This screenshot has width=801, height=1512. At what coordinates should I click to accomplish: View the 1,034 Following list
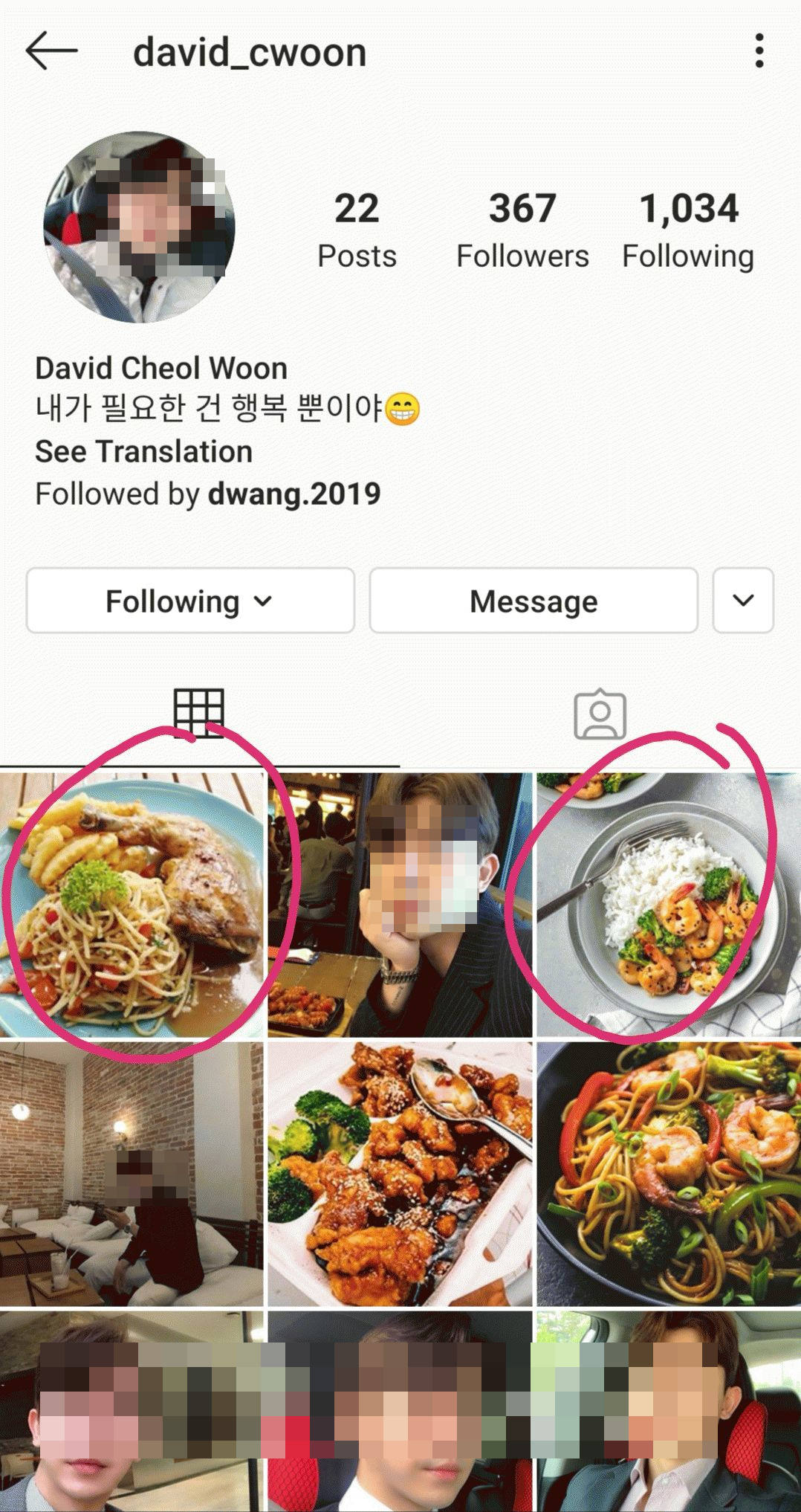pos(688,230)
